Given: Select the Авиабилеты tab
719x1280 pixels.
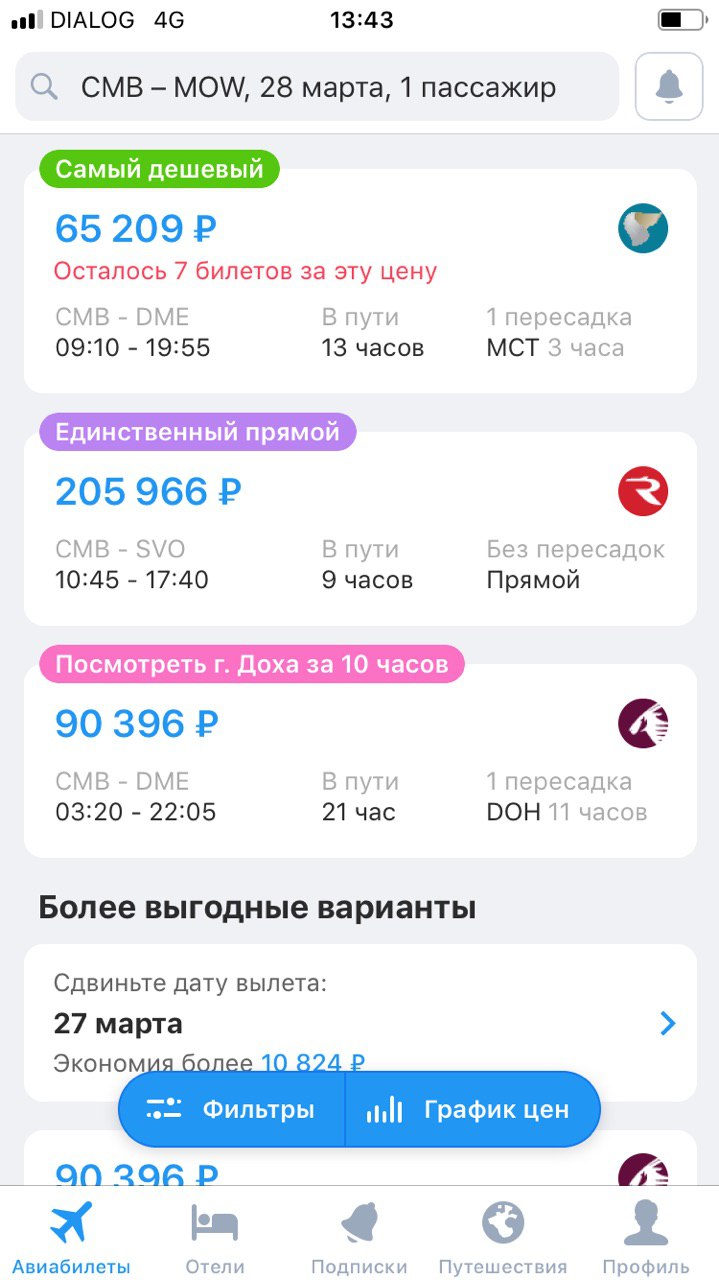Looking at the screenshot, I should point(71,1238).
